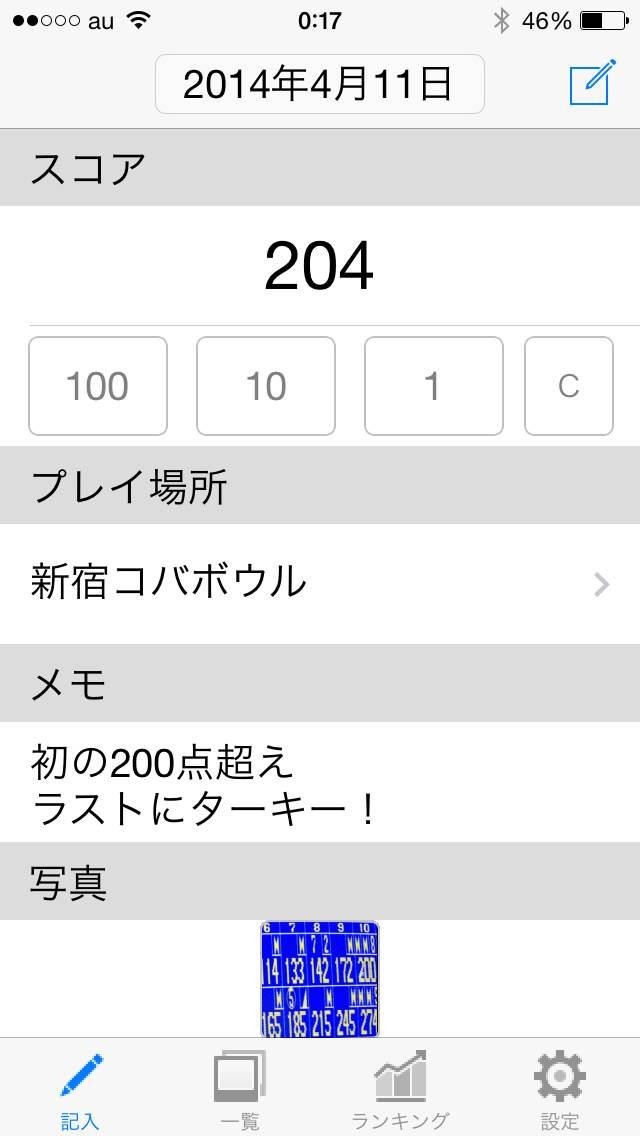Switch to the 一覧 tab
640x1136 pixels.
pos(240,1090)
